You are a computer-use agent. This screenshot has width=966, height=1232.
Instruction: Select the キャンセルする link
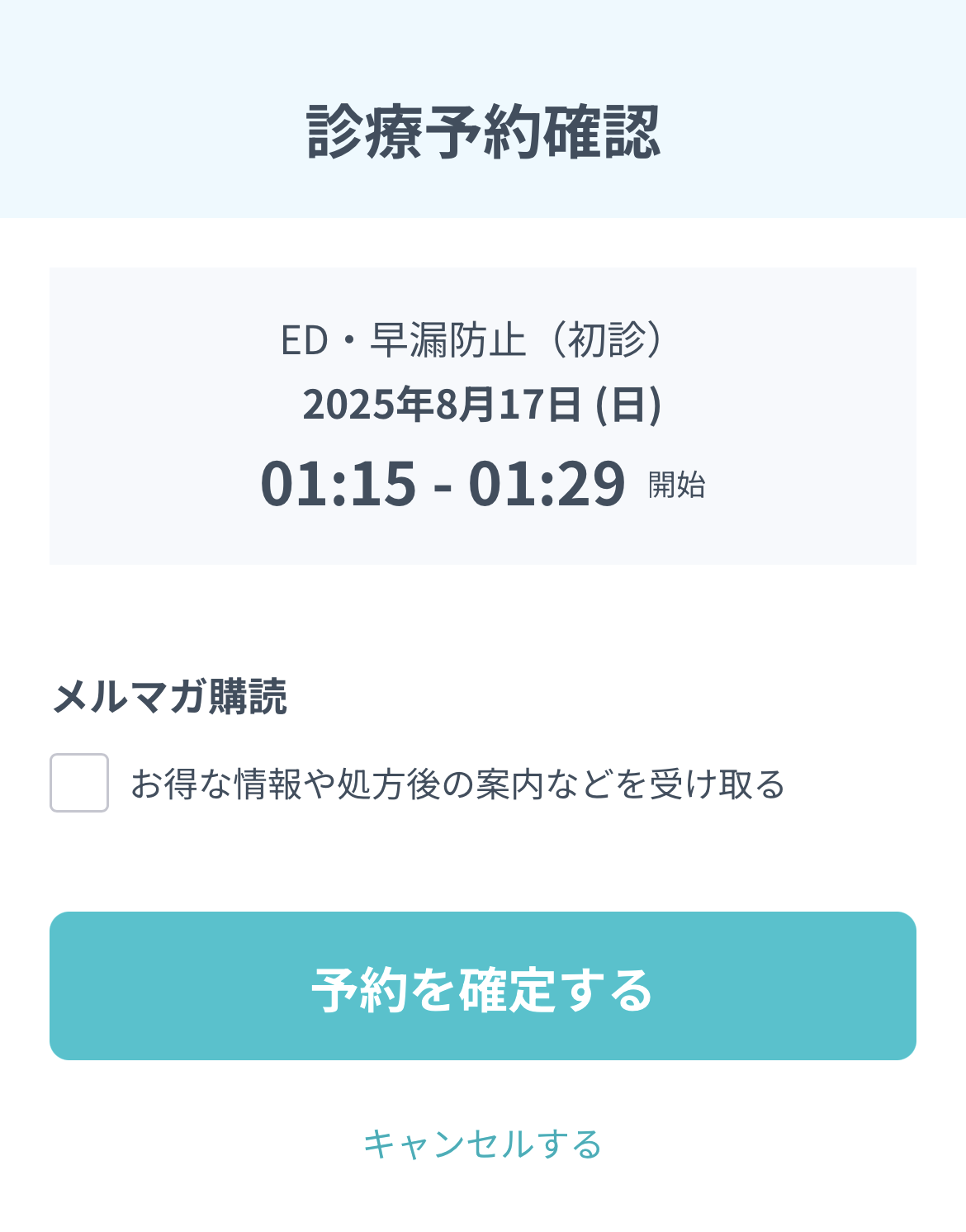tap(483, 1144)
